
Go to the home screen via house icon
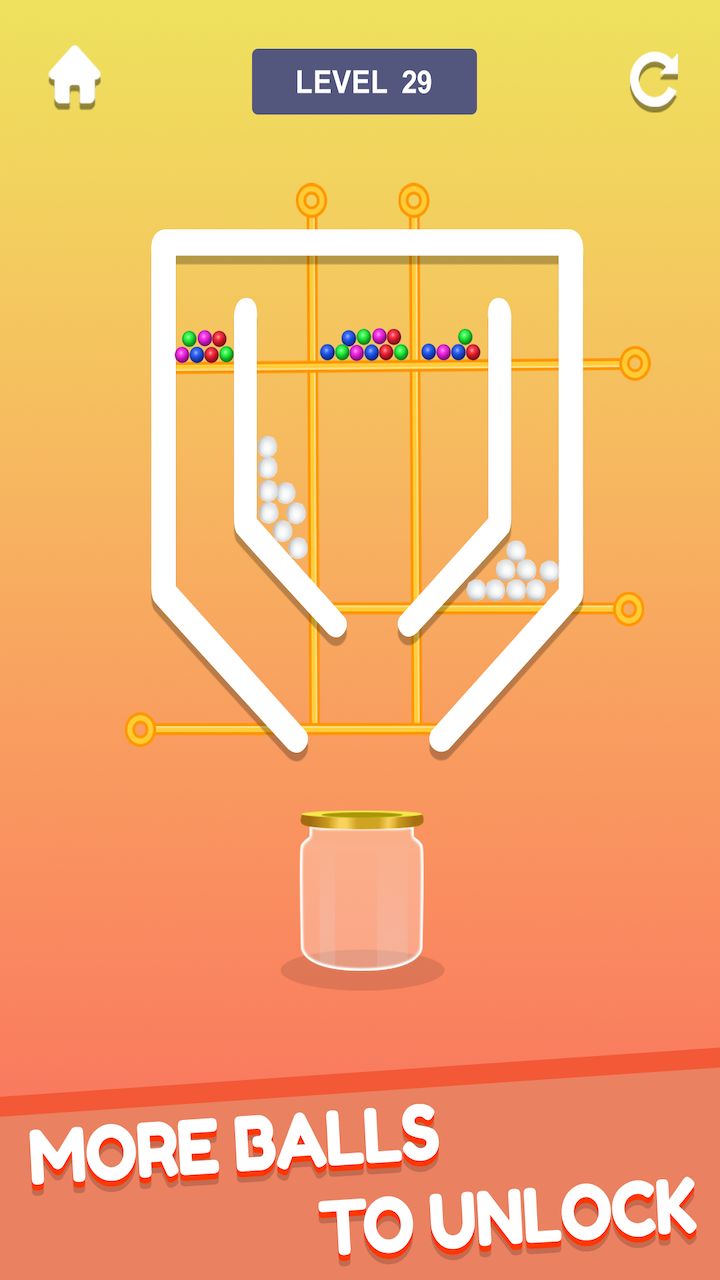(x=75, y=76)
